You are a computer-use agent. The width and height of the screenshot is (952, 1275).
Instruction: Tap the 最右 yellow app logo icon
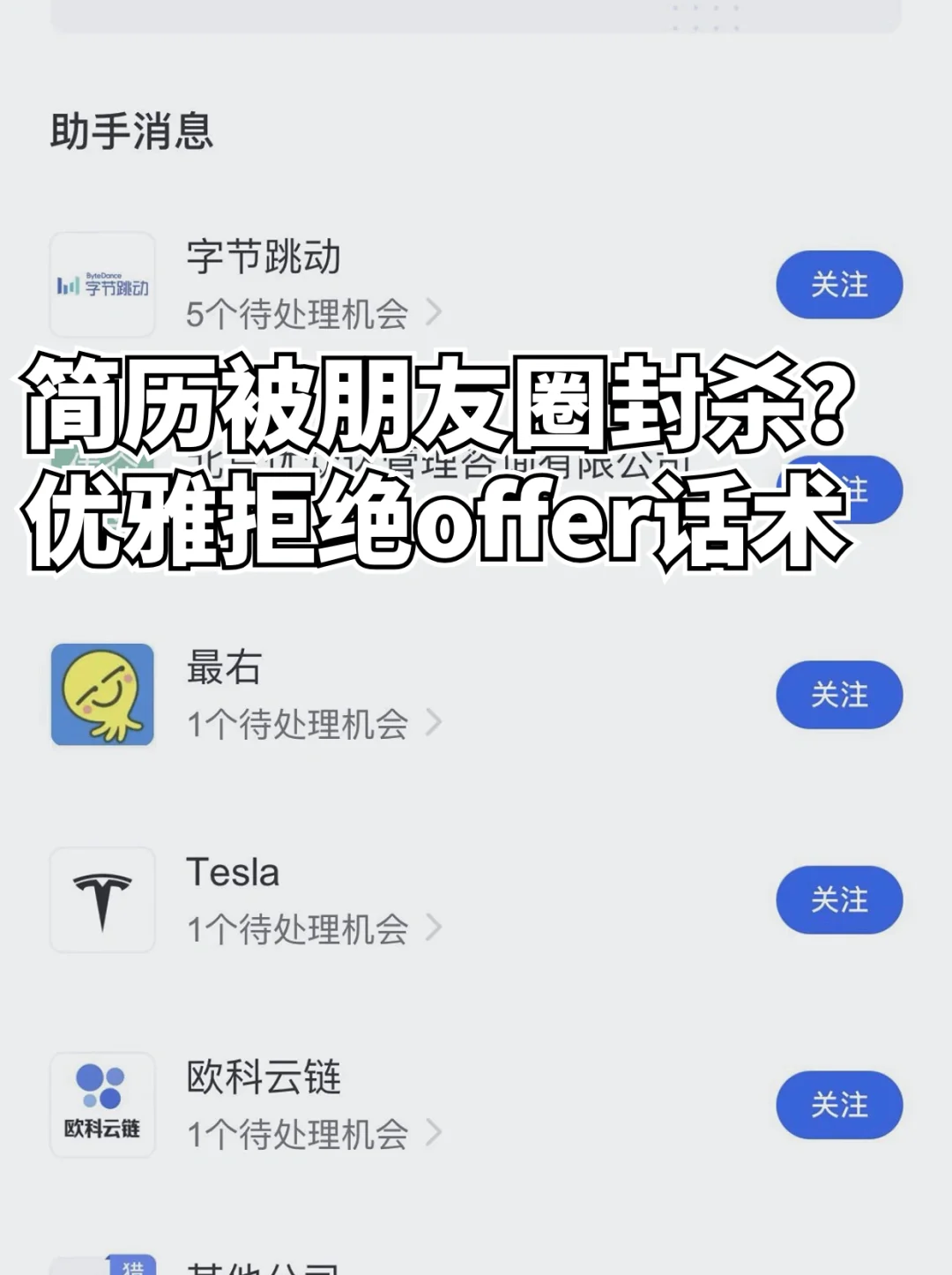pyautogui.click(x=101, y=695)
